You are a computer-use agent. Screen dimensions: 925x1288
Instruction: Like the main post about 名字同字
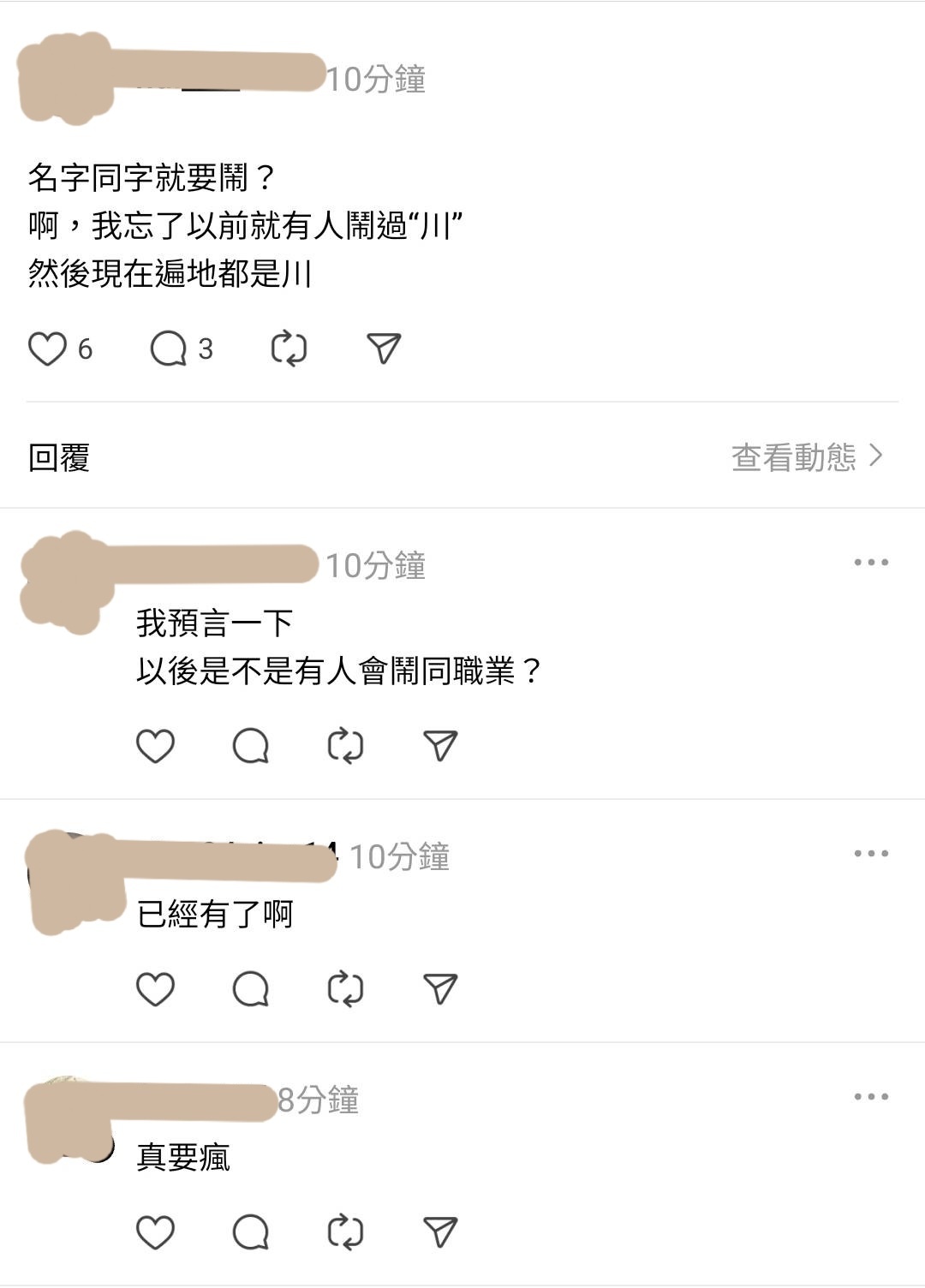(x=47, y=349)
